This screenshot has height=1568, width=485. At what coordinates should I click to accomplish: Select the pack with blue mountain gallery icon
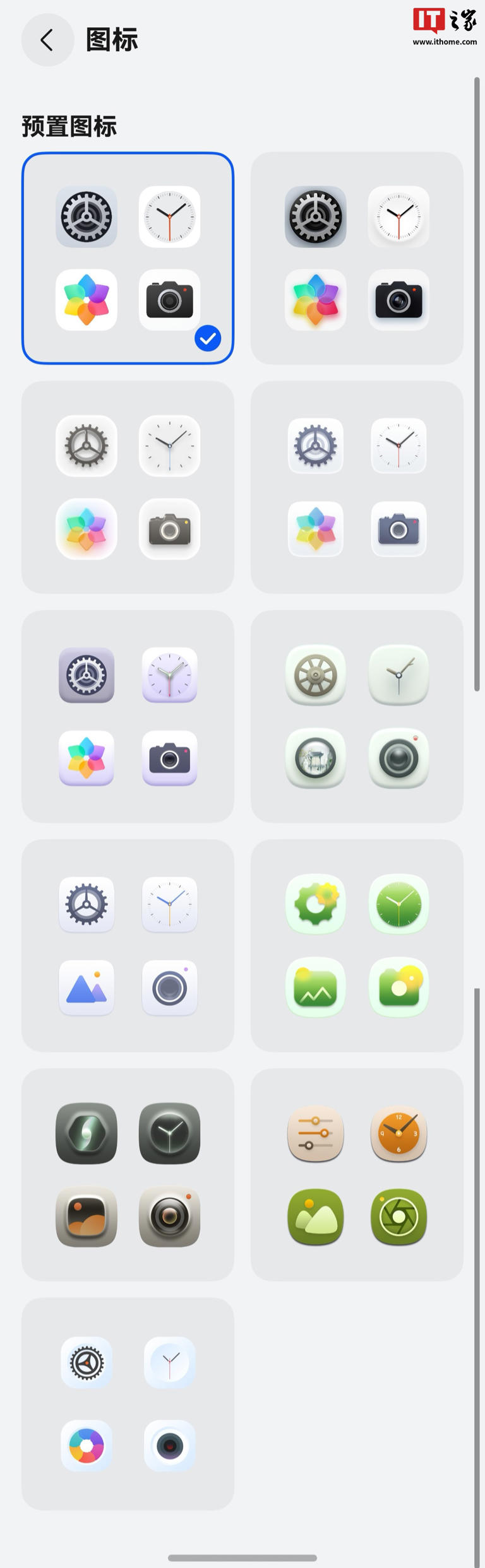click(128, 945)
